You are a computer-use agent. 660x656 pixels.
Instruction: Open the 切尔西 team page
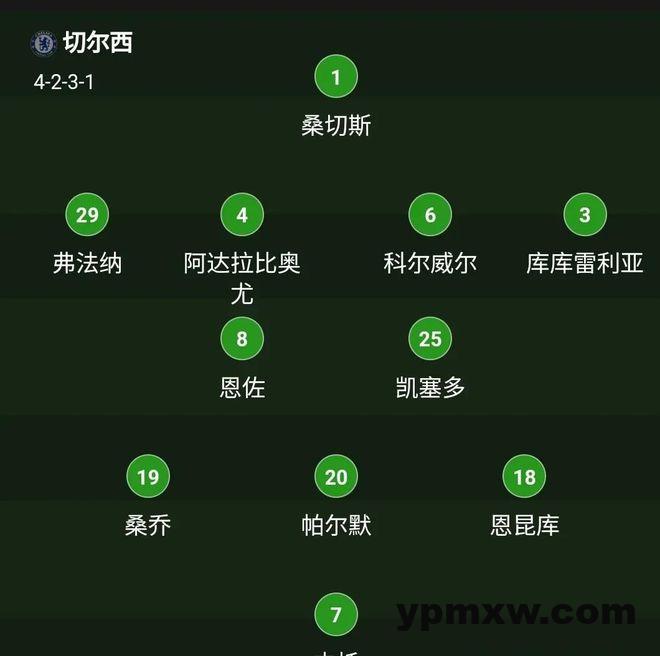pos(96,43)
